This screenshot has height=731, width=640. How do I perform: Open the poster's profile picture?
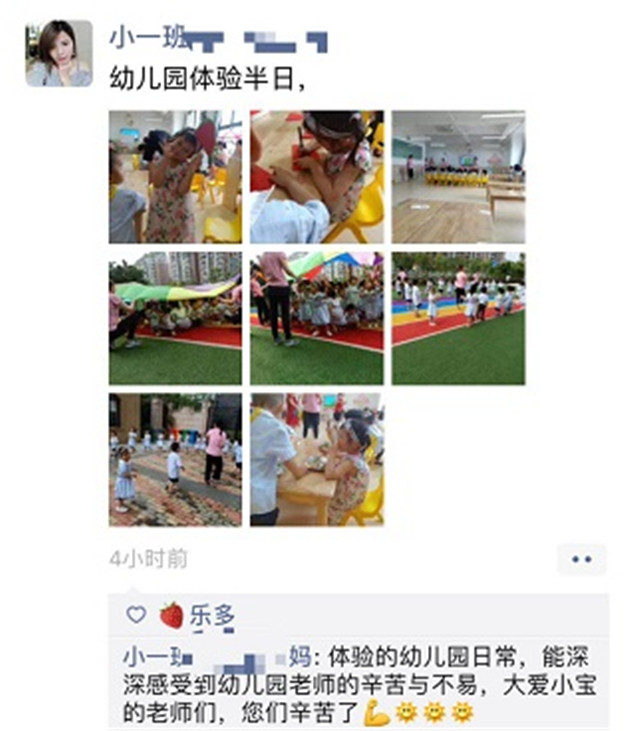point(59,53)
